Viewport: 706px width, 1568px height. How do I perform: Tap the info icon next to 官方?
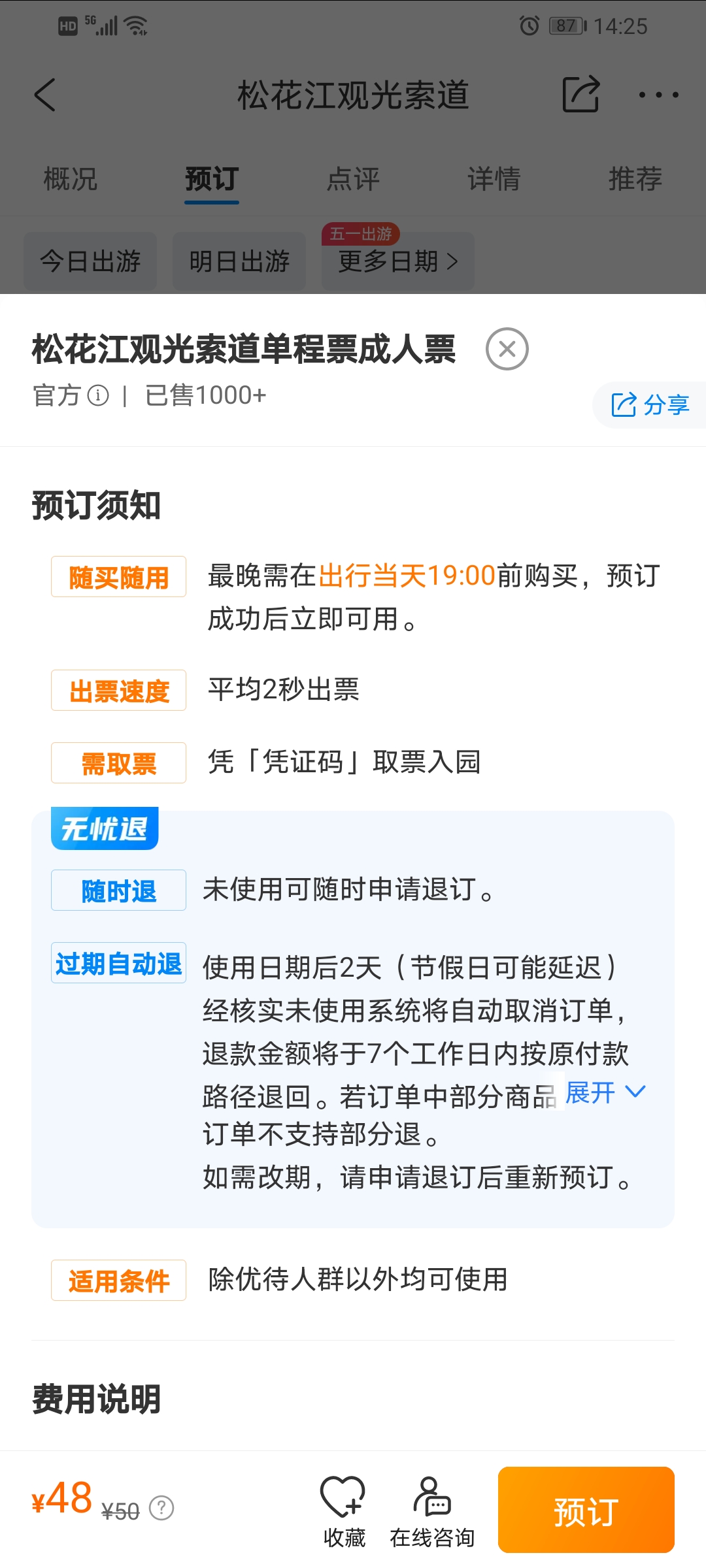pyautogui.click(x=98, y=395)
